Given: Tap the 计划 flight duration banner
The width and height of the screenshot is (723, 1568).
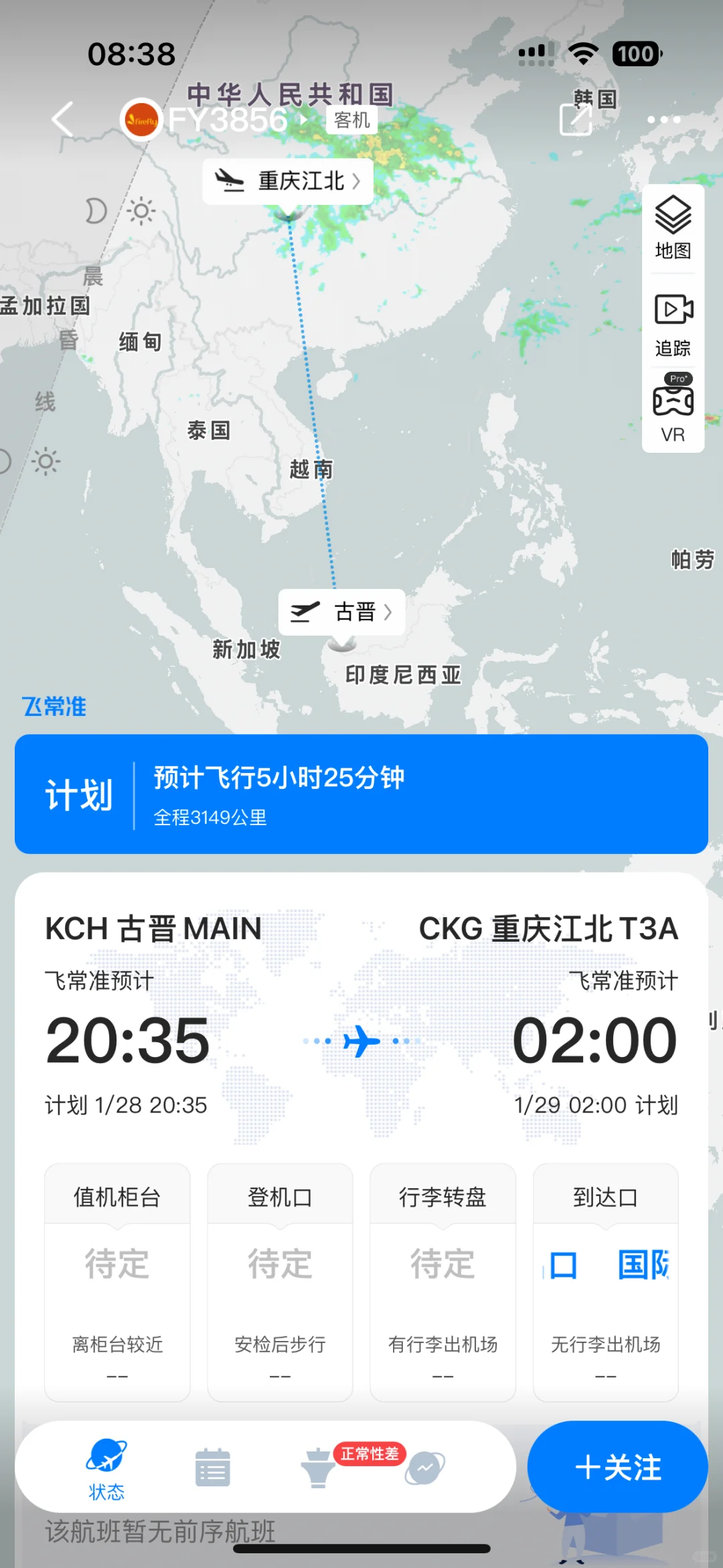Looking at the screenshot, I should pos(361,794).
